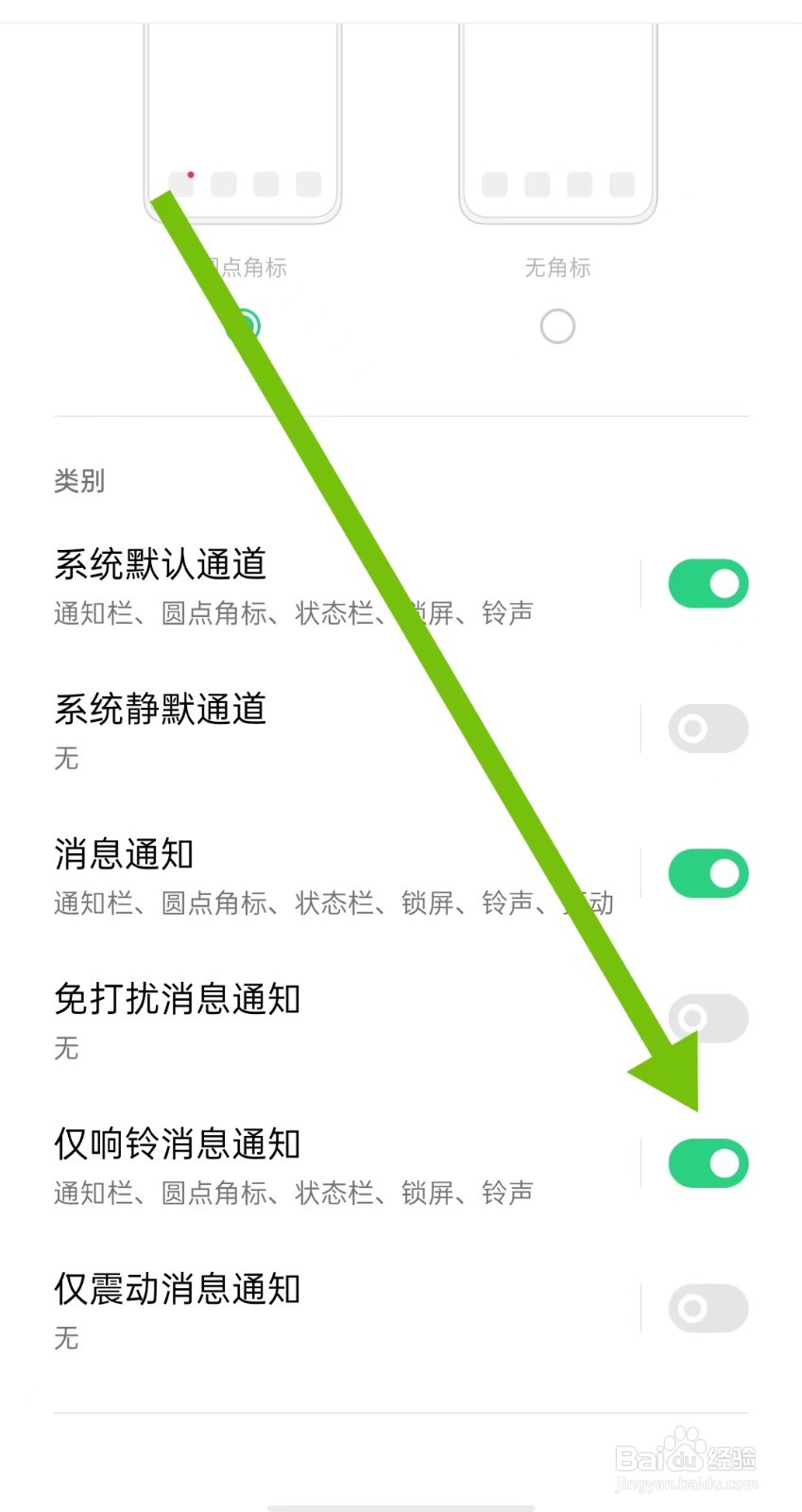
Task: Click the Baidu 经验 watermark logo
Action: pyautogui.click(x=683, y=1455)
